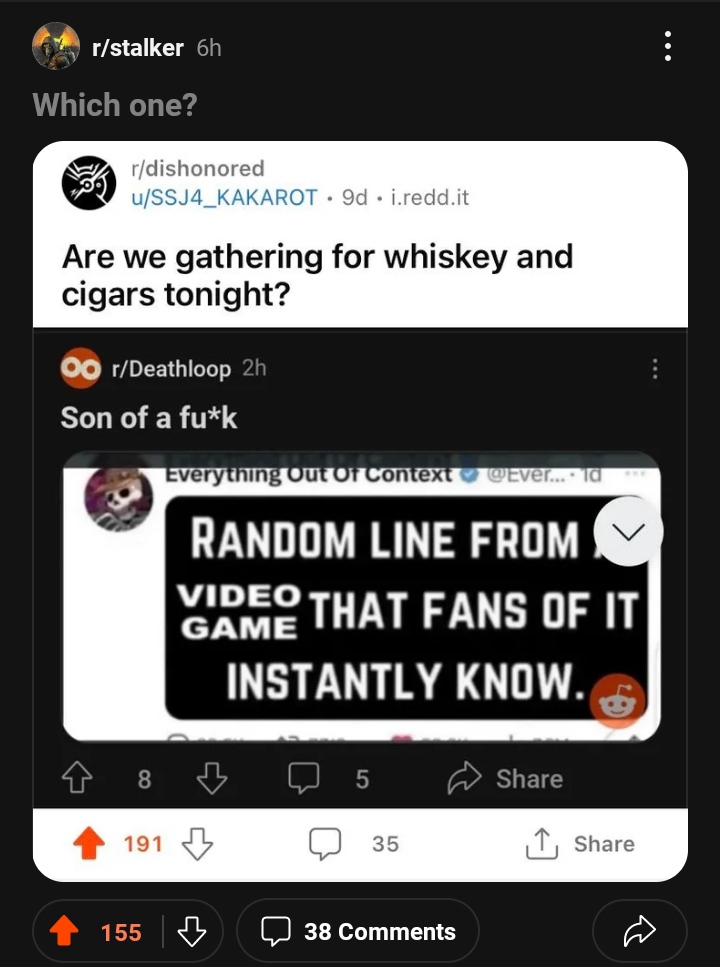This screenshot has width=720, height=967.
Task: Downvote the "Which one?" post
Action: 190,932
